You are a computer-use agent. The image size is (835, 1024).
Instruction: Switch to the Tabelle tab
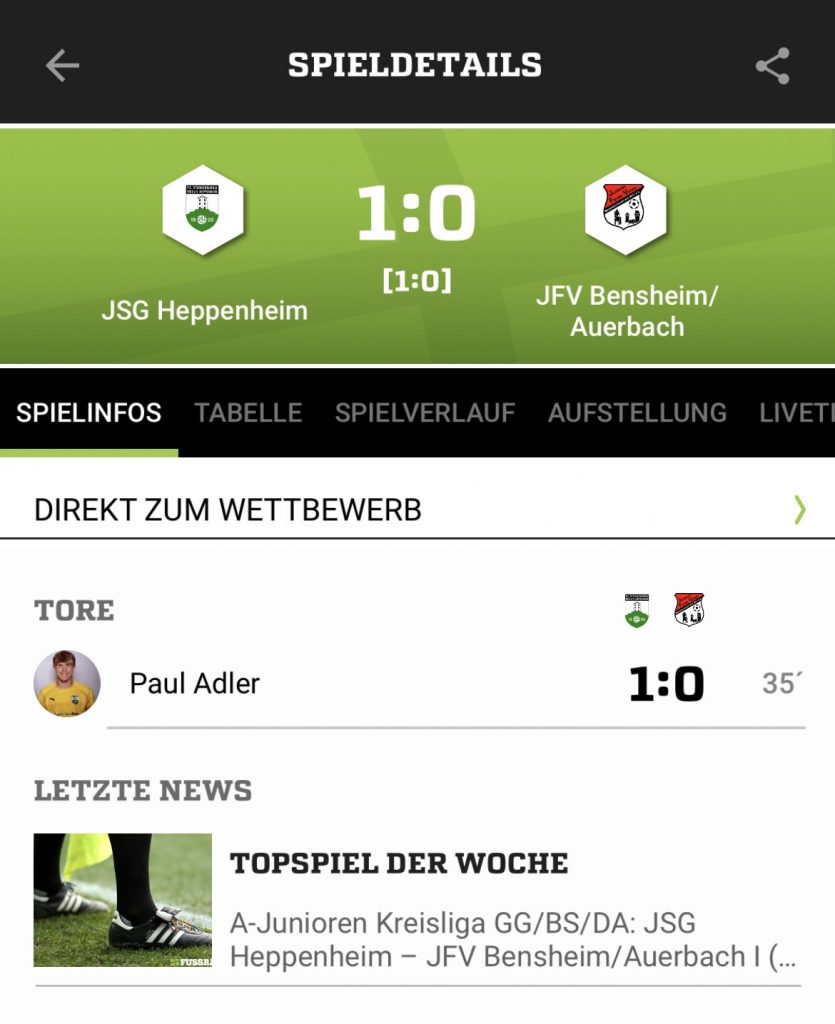pyautogui.click(x=248, y=413)
